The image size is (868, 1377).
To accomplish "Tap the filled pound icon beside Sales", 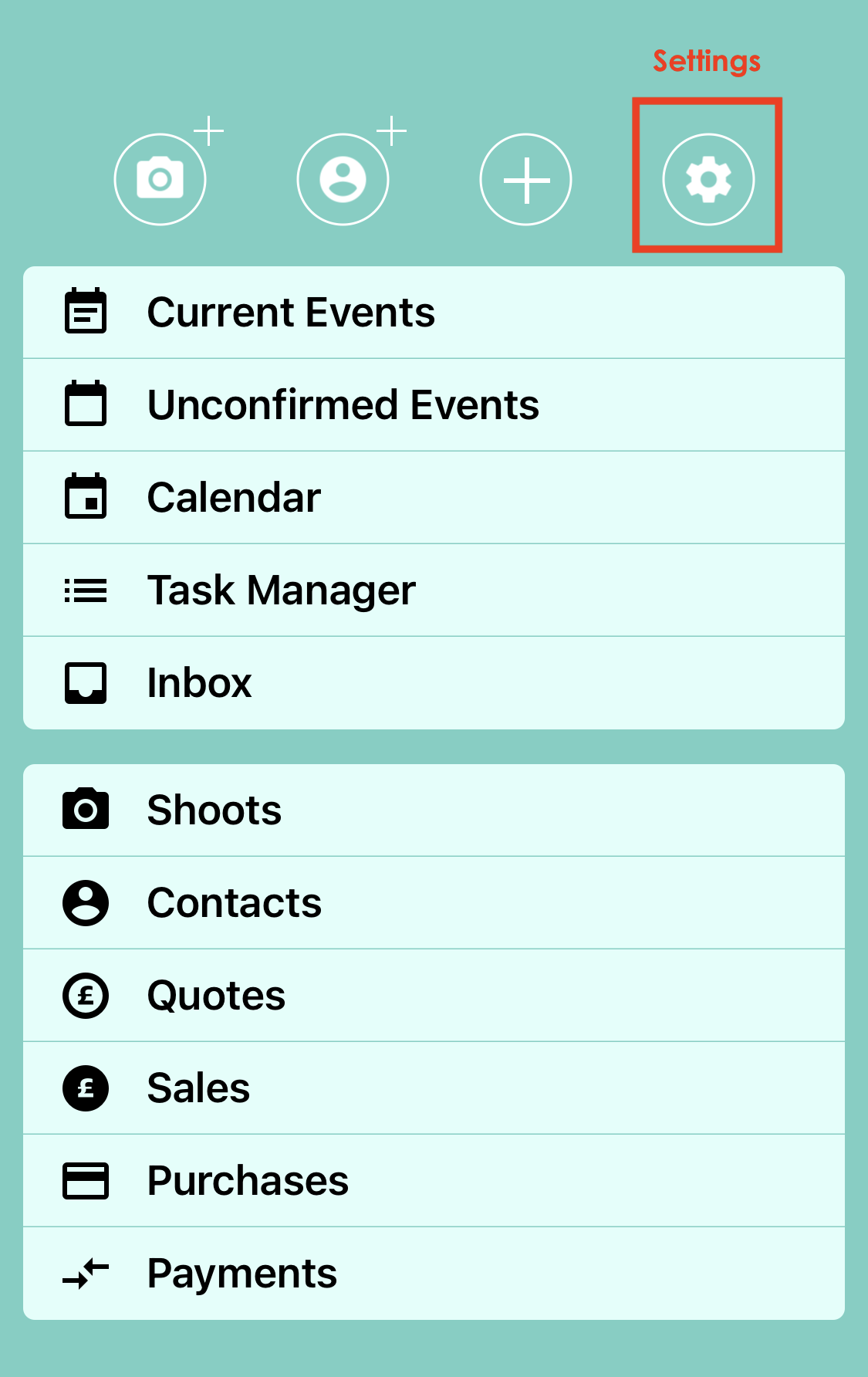I will click(x=86, y=1088).
